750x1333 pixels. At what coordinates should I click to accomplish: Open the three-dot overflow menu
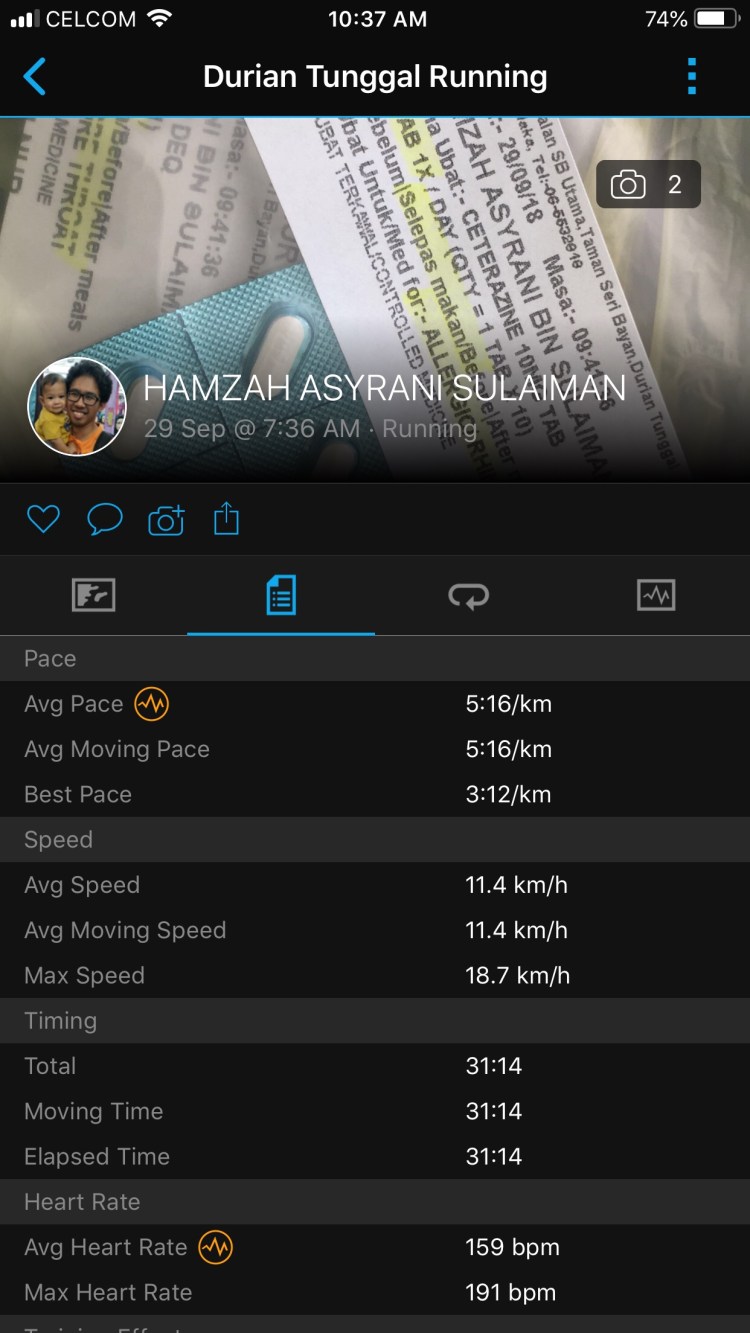[691, 77]
